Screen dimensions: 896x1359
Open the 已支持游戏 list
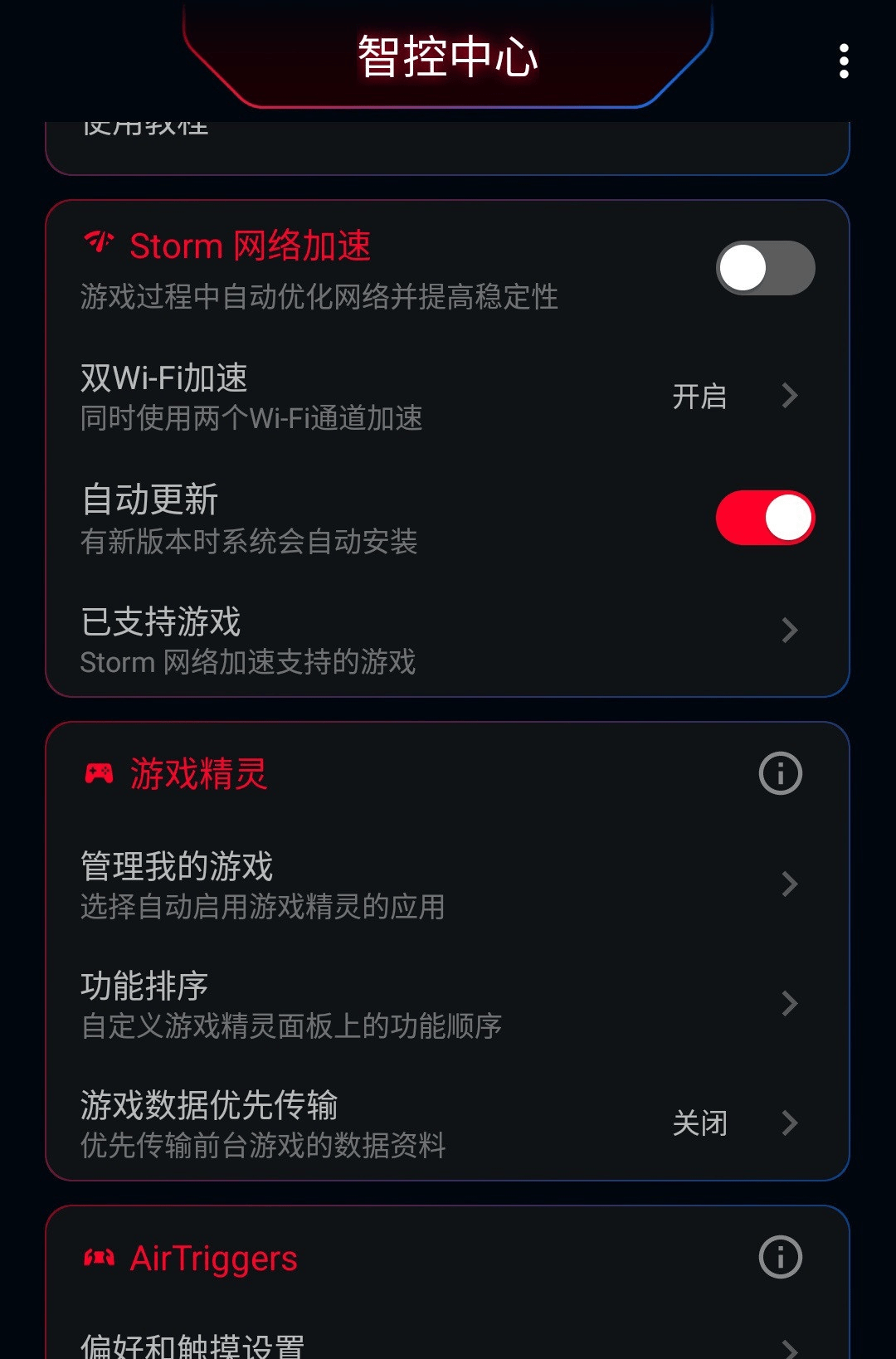click(x=446, y=641)
